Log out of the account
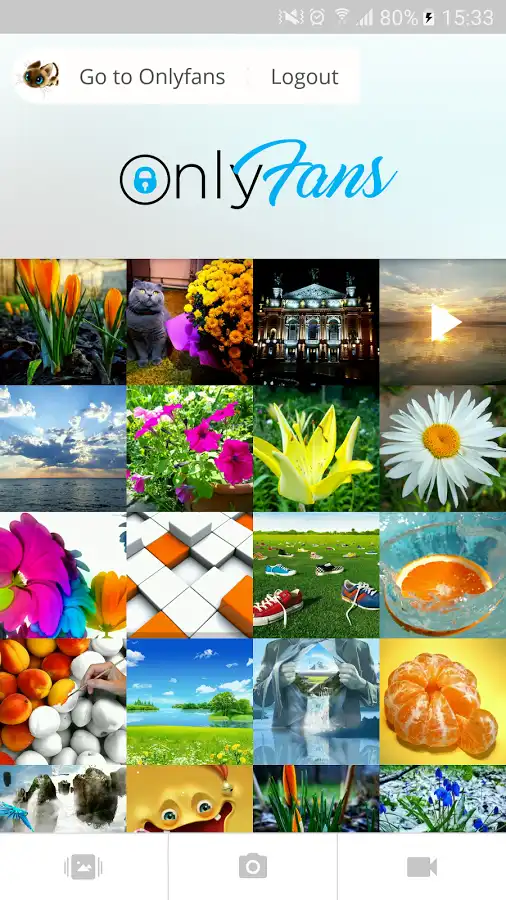Viewport: 506px width, 900px height. [x=305, y=77]
